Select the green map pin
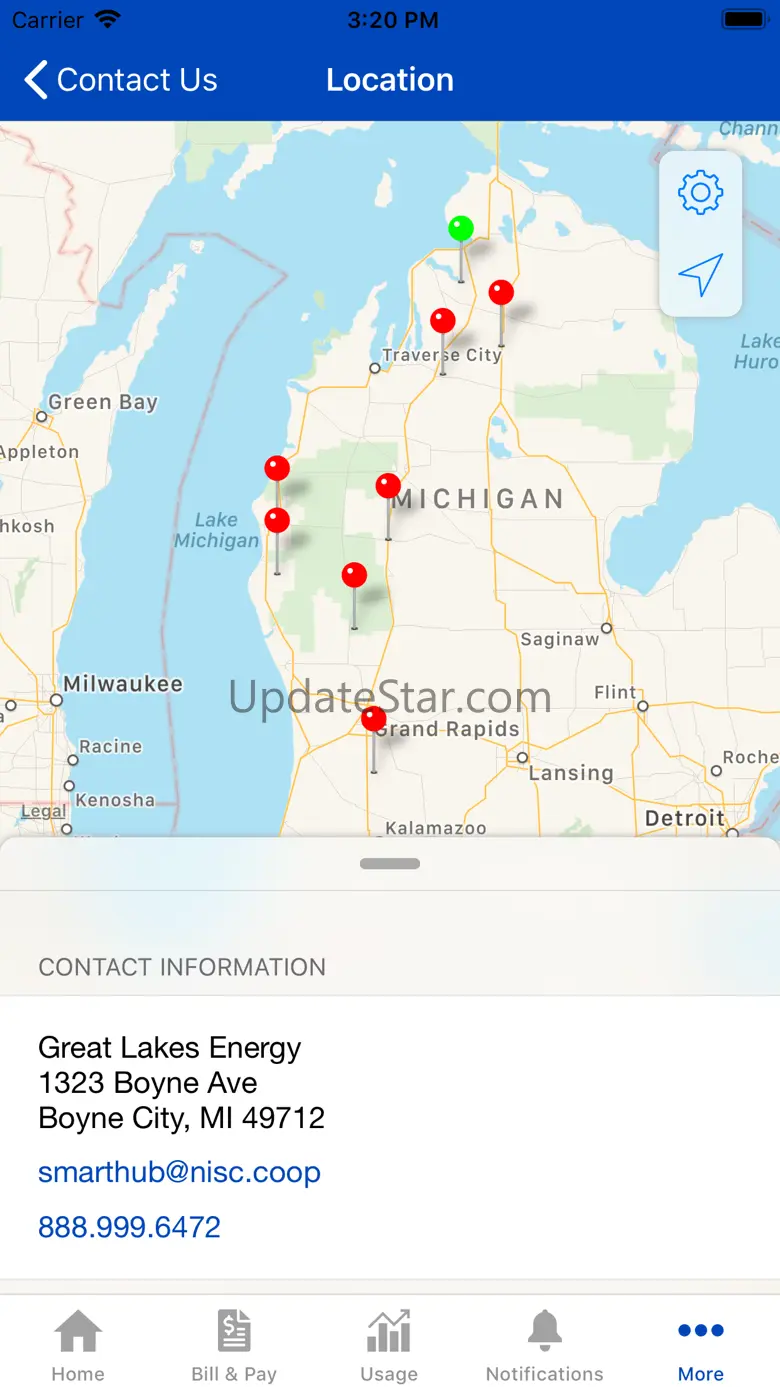The image size is (780, 1387). pos(460,229)
